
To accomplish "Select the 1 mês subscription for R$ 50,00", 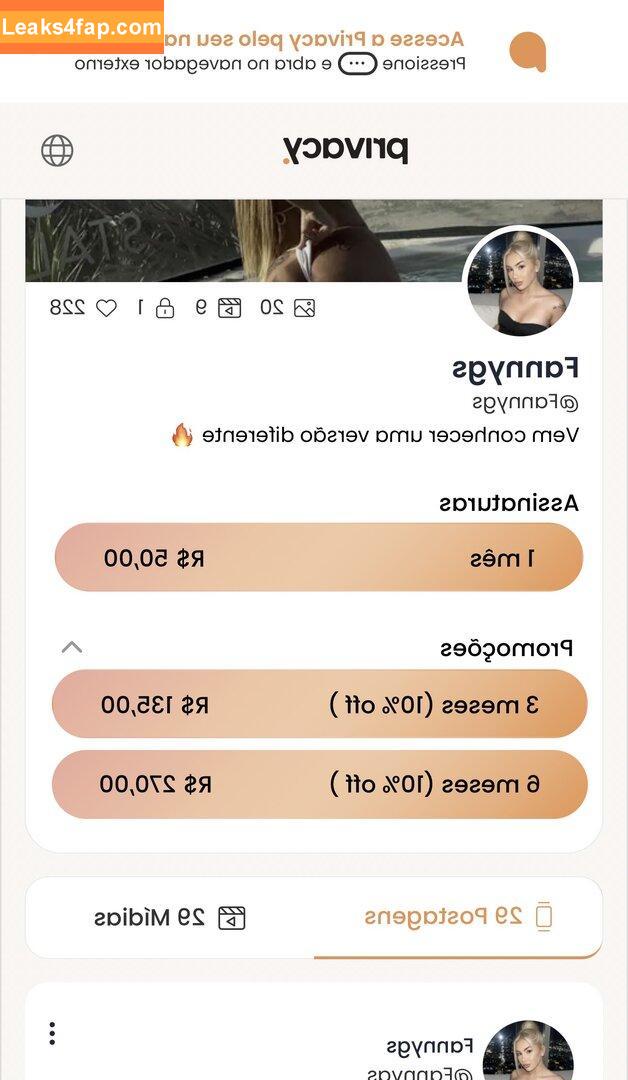I will click(318, 558).
